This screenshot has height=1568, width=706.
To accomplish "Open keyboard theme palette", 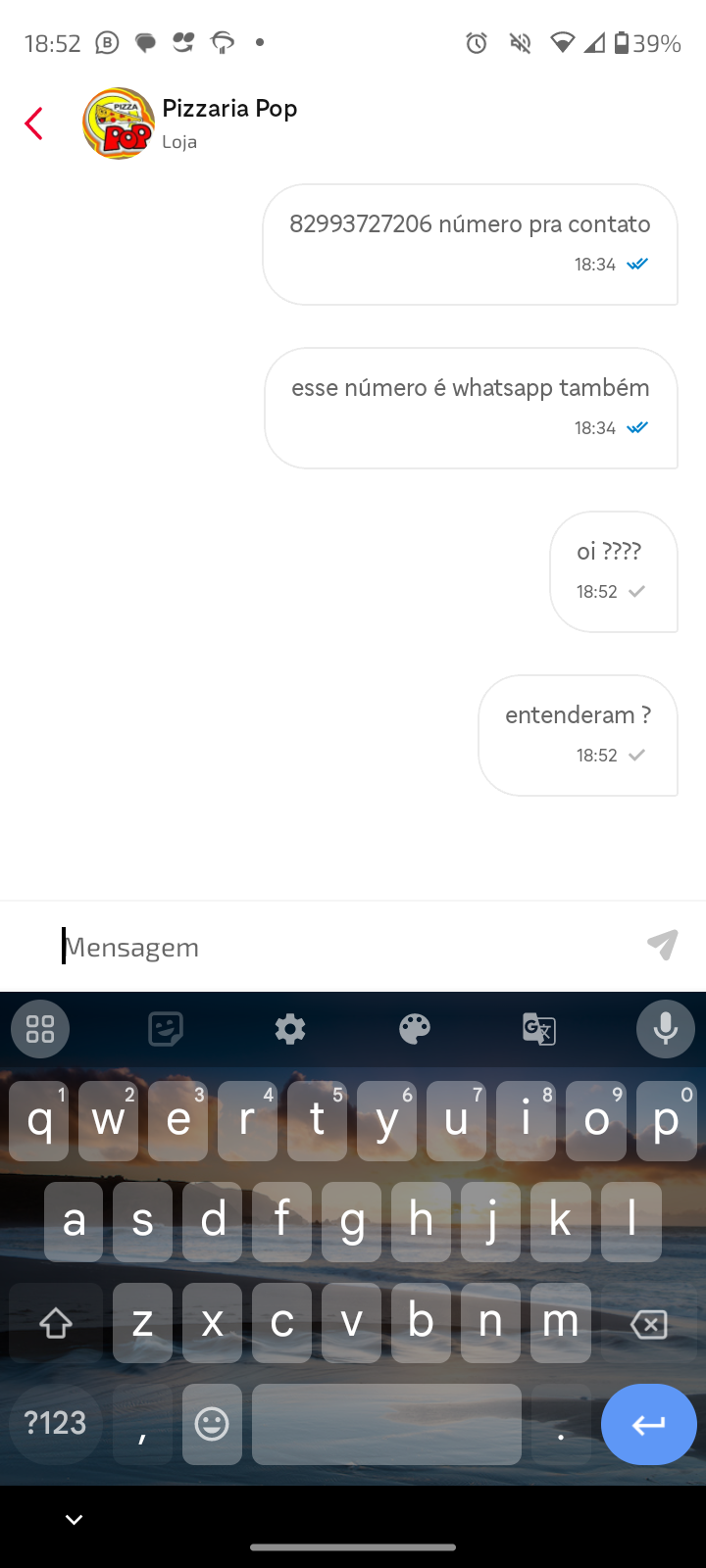I will click(415, 1029).
